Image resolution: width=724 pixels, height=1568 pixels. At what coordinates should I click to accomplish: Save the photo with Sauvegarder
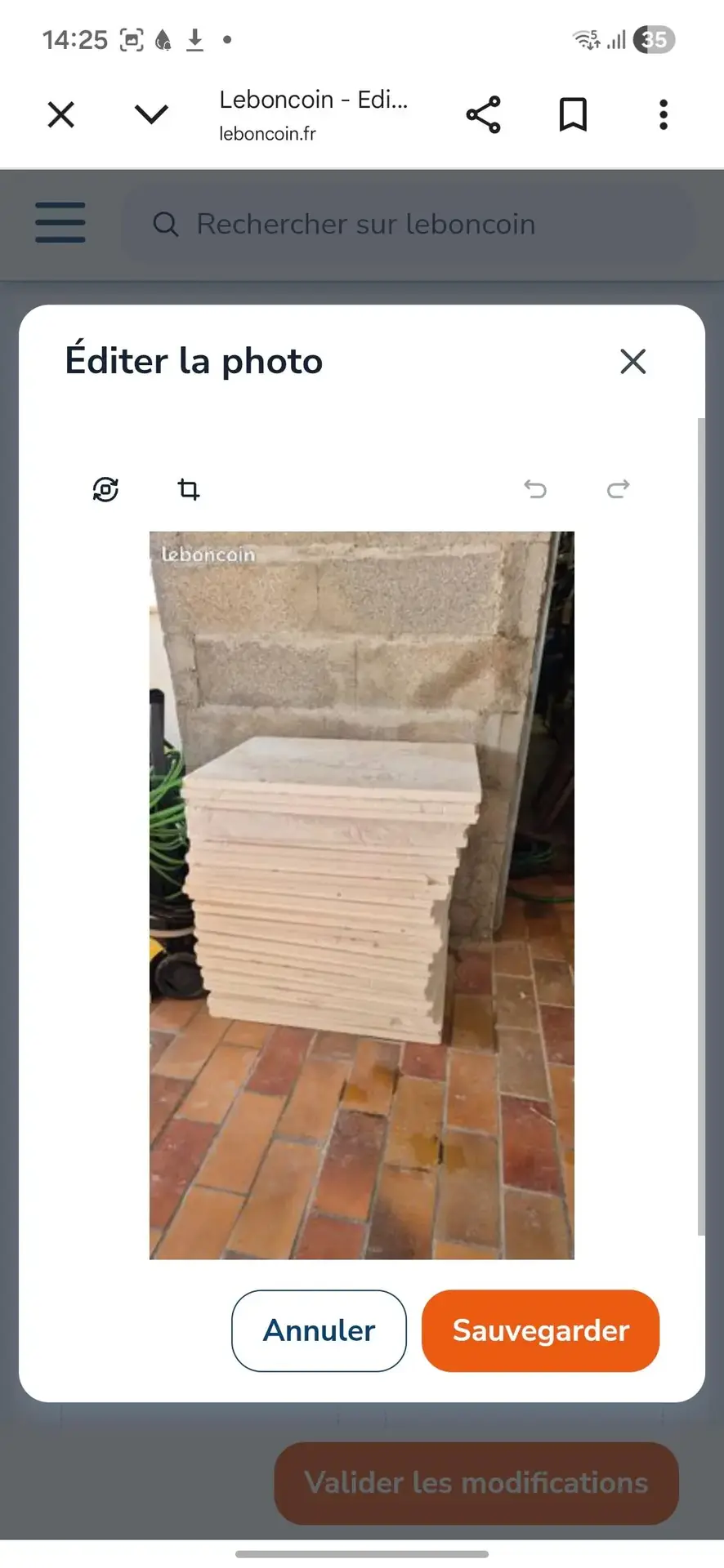point(540,1330)
